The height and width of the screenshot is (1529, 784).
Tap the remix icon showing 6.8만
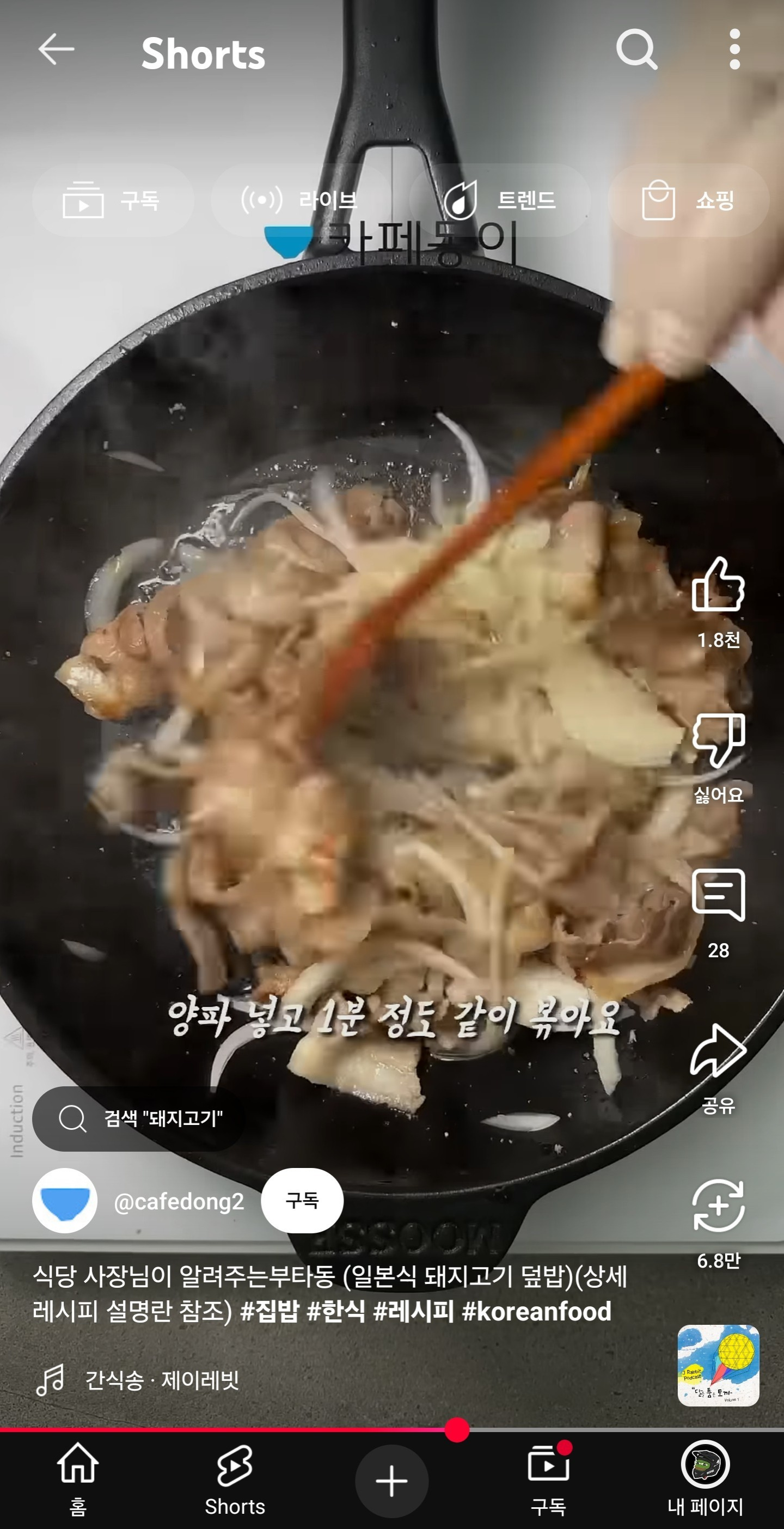[718, 1206]
